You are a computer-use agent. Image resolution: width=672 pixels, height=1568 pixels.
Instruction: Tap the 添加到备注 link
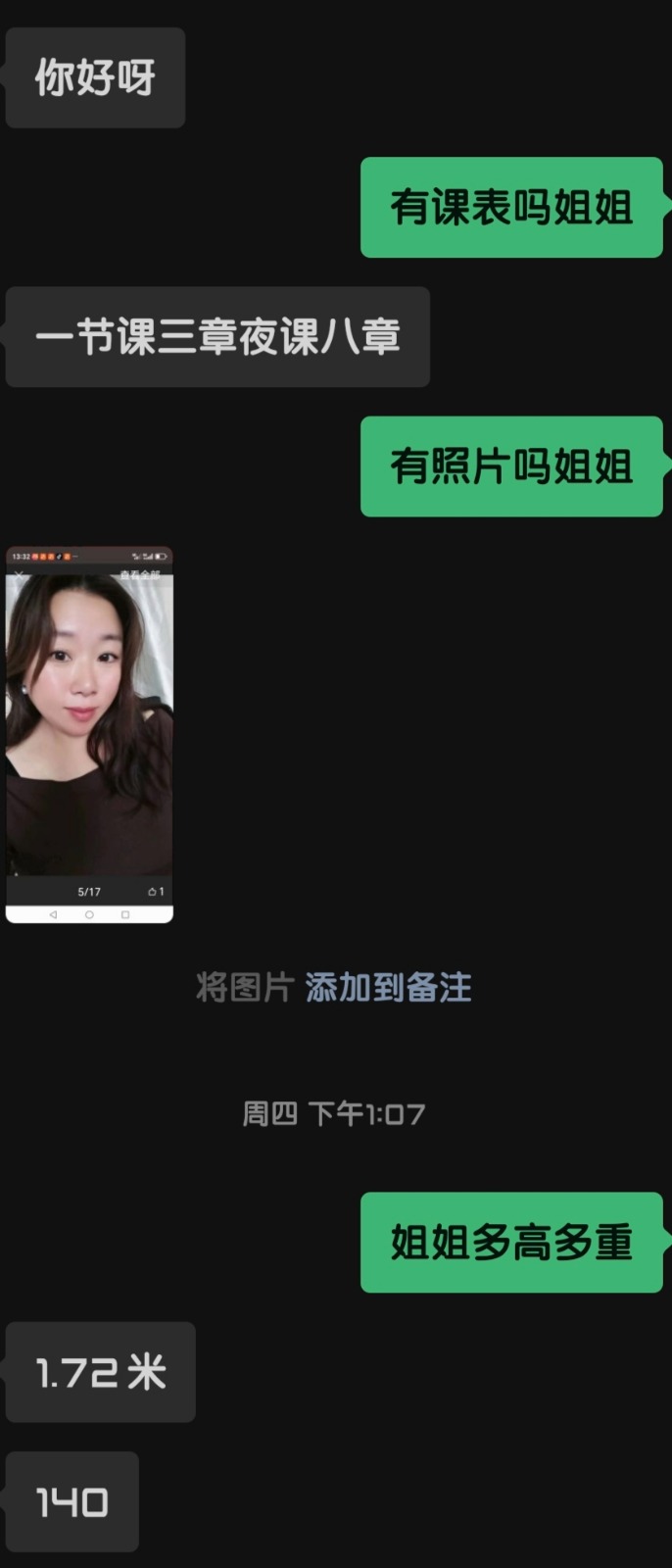388,987
